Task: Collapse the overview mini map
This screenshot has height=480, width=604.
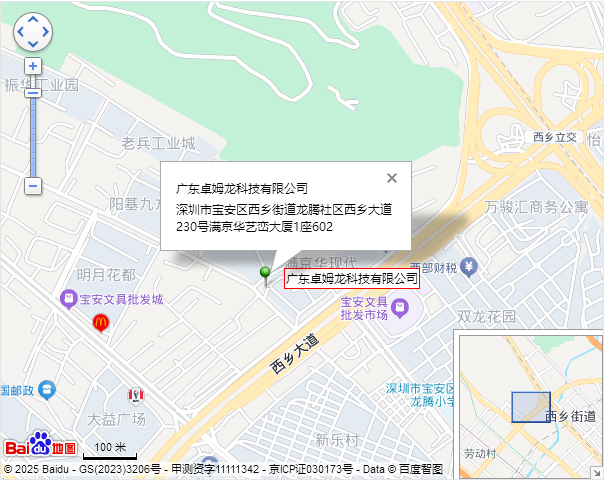Action: [596, 472]
